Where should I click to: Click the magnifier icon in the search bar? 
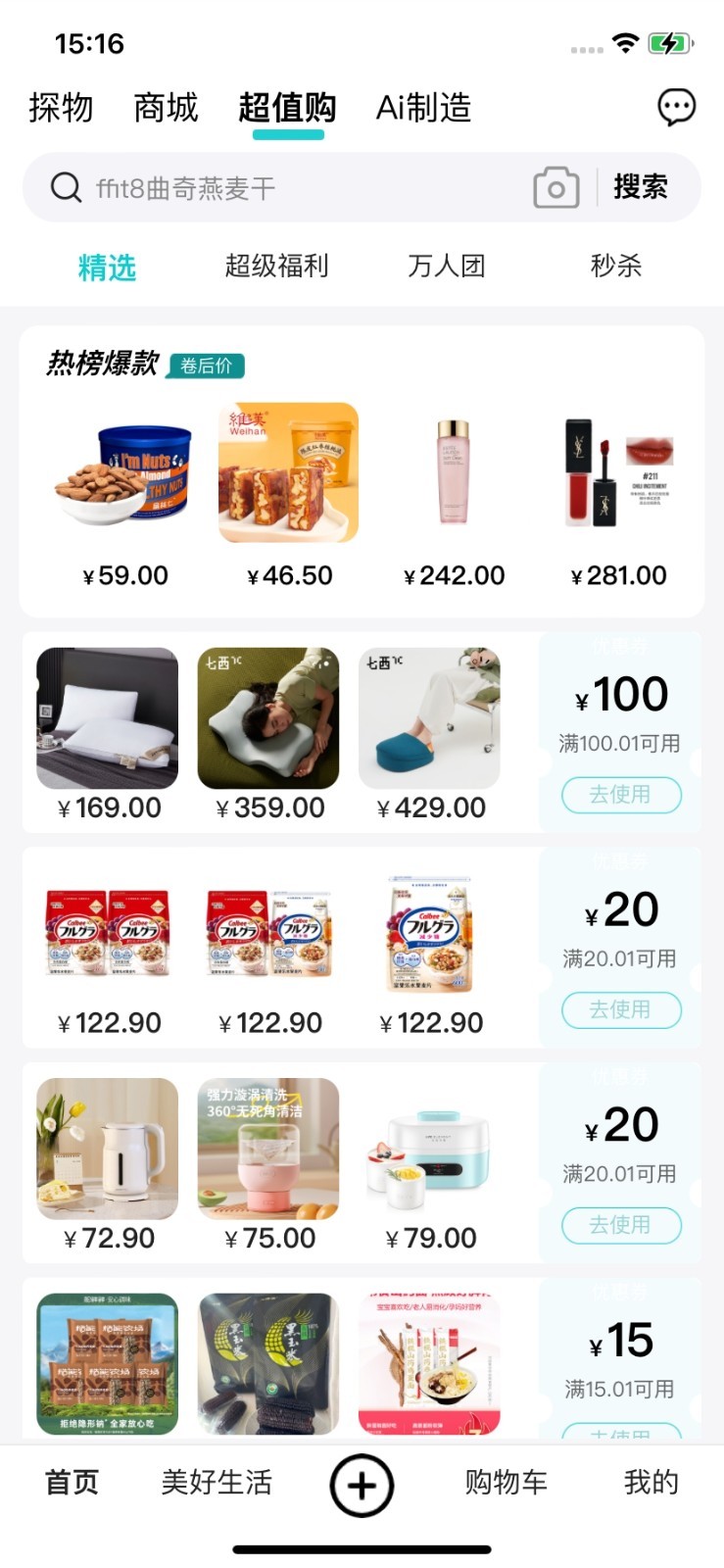(65, 186)
